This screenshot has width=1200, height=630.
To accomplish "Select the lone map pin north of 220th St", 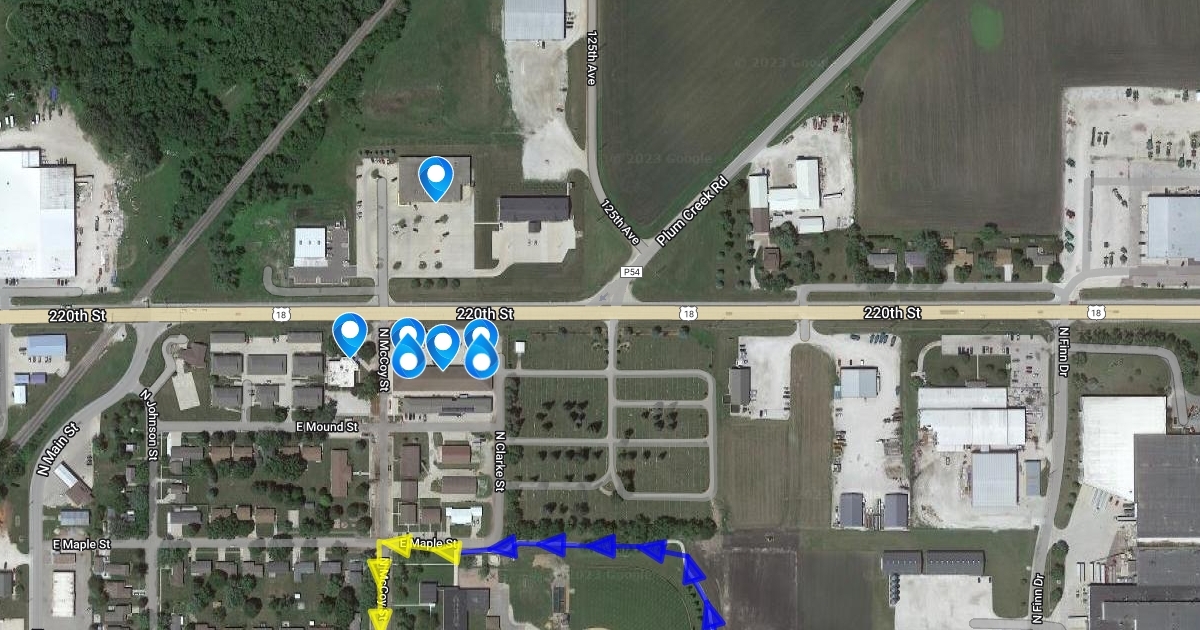I will click(435, 177).
